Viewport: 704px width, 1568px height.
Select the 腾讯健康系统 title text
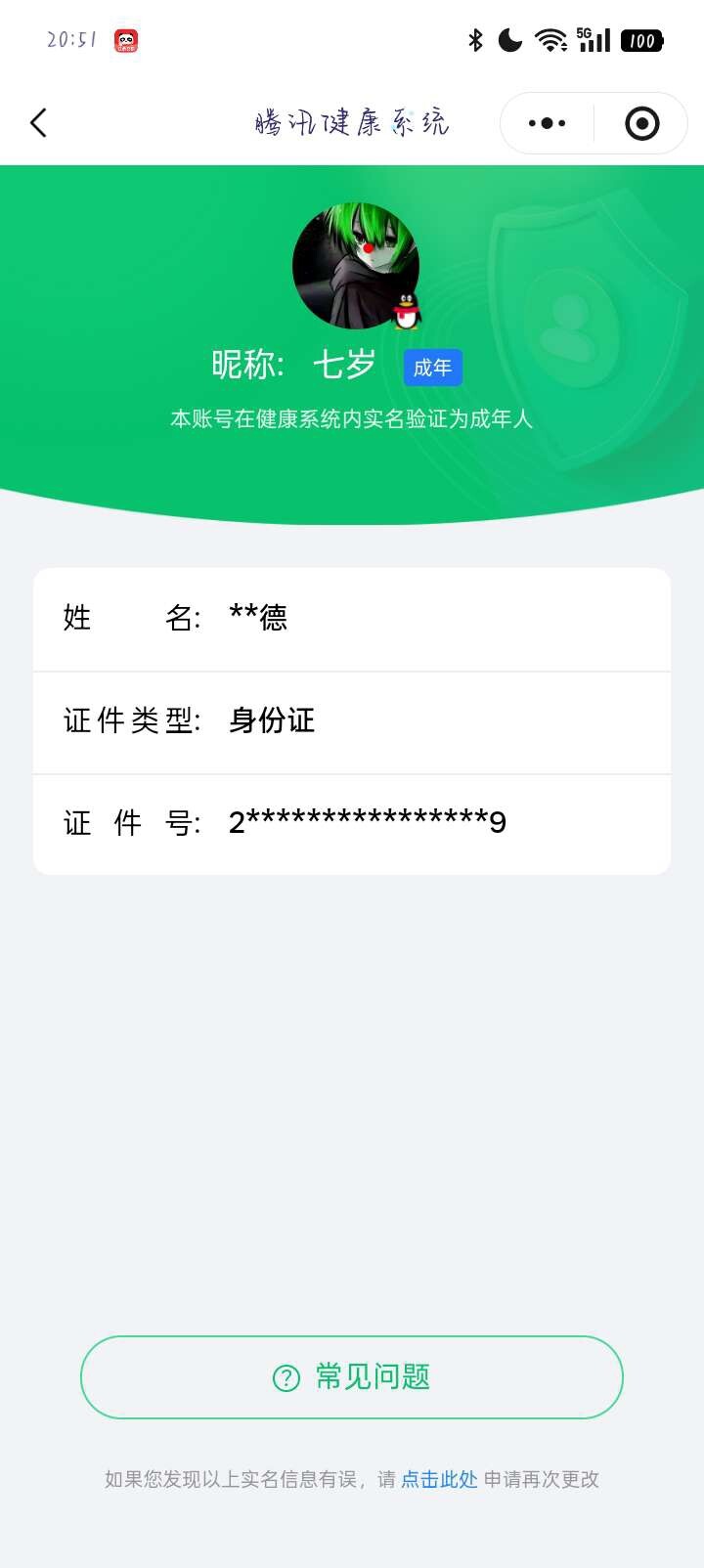(351, 122)
